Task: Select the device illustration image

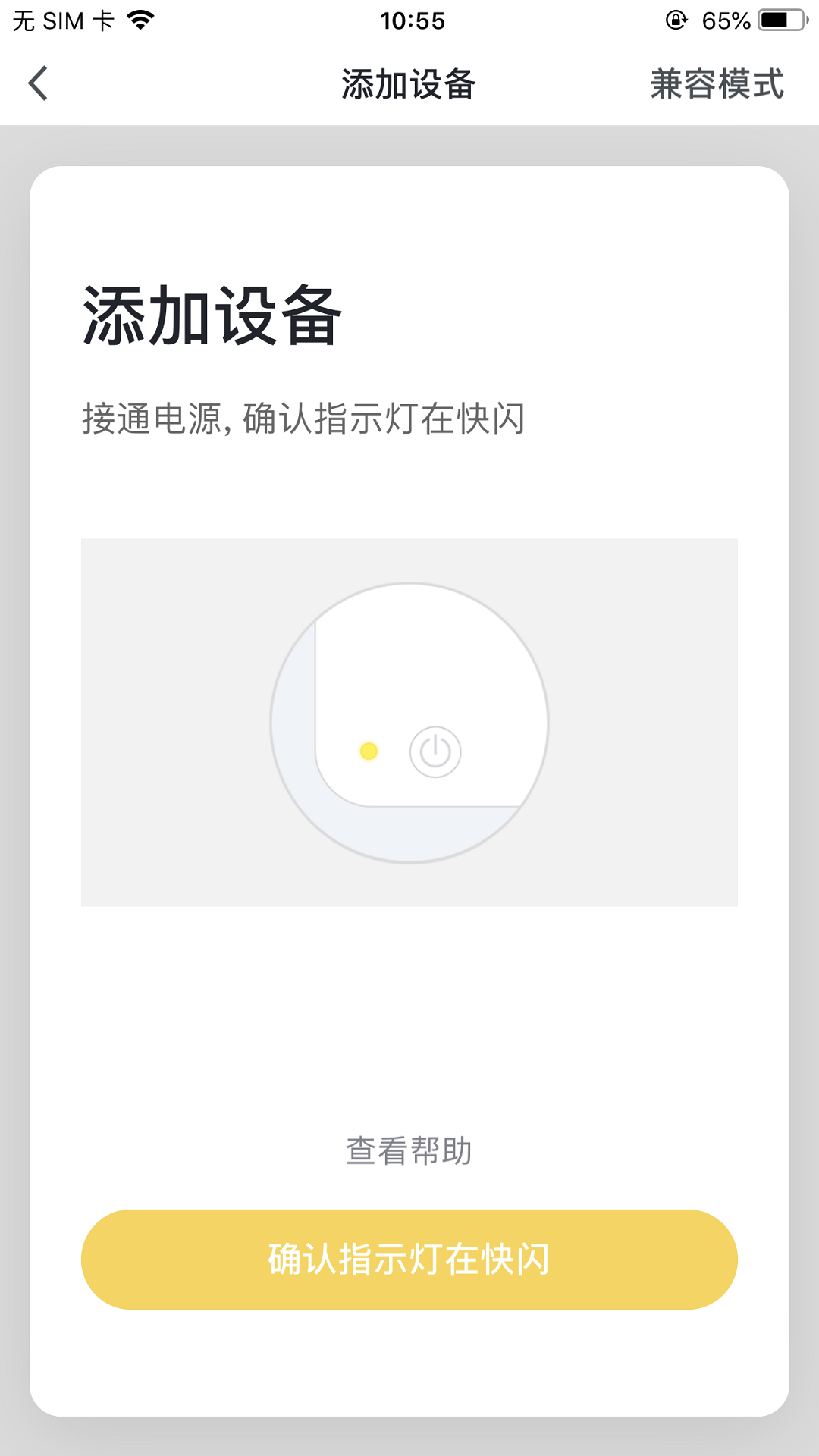Action: [409, 720]
